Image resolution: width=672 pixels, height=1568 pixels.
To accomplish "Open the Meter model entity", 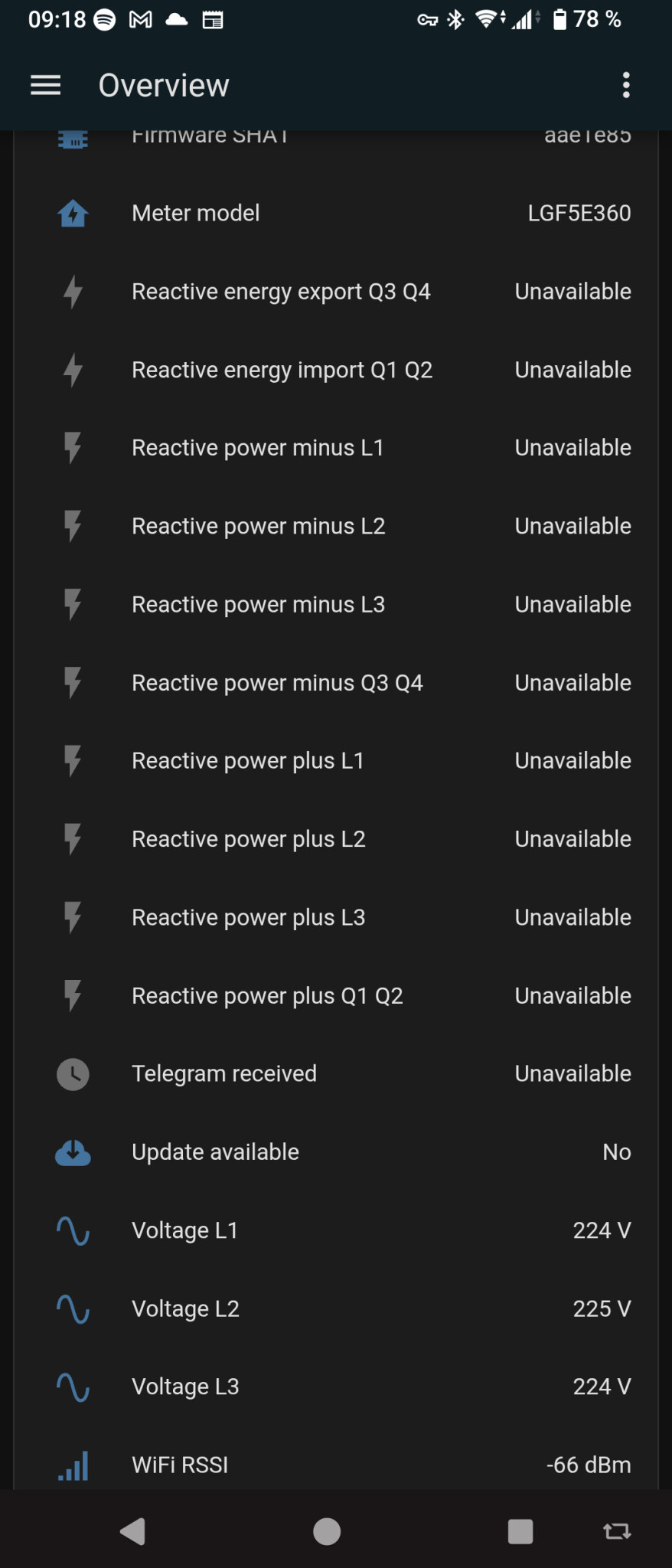I will tap(195, 213).
